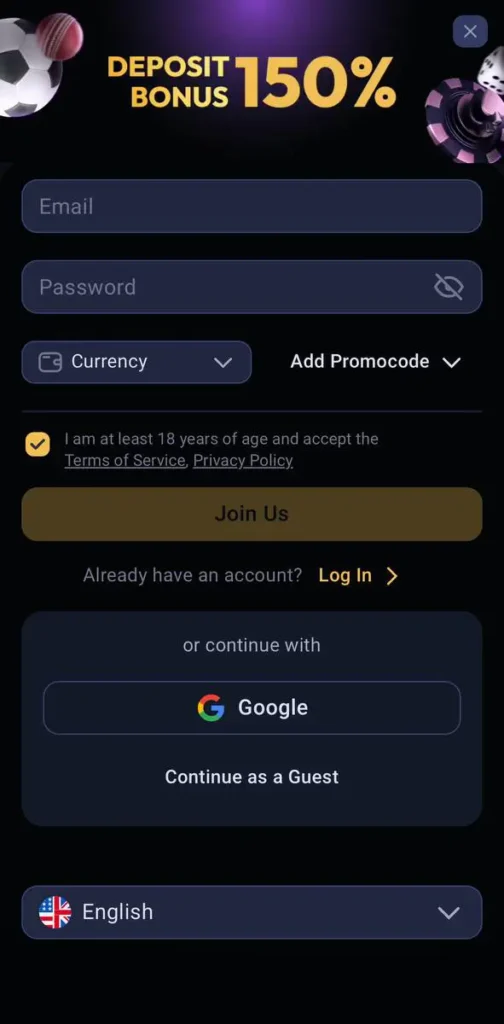Continue as a Guest

click(x=252, y=776)
